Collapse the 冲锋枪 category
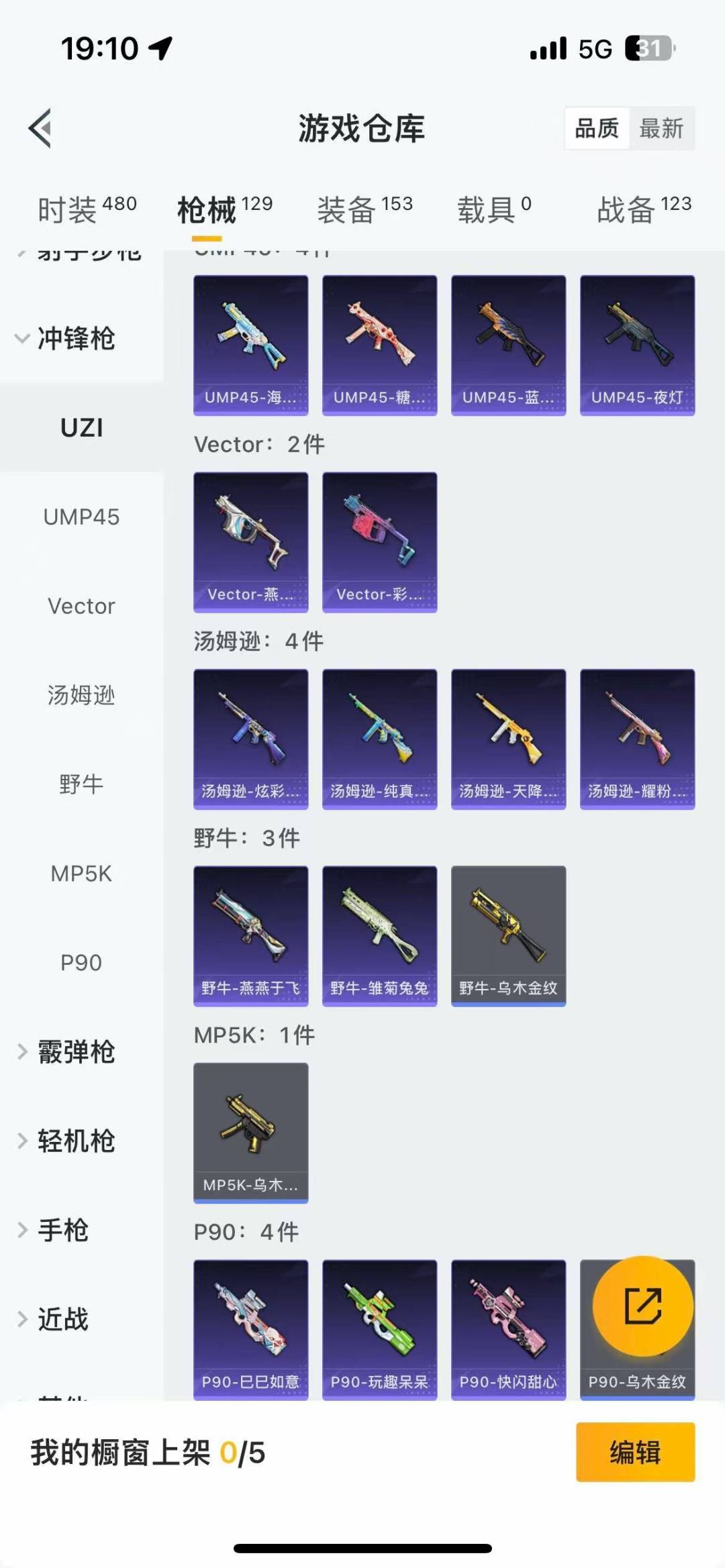The width and height of the screenshot is (725, 1568). tap(65, 338)
